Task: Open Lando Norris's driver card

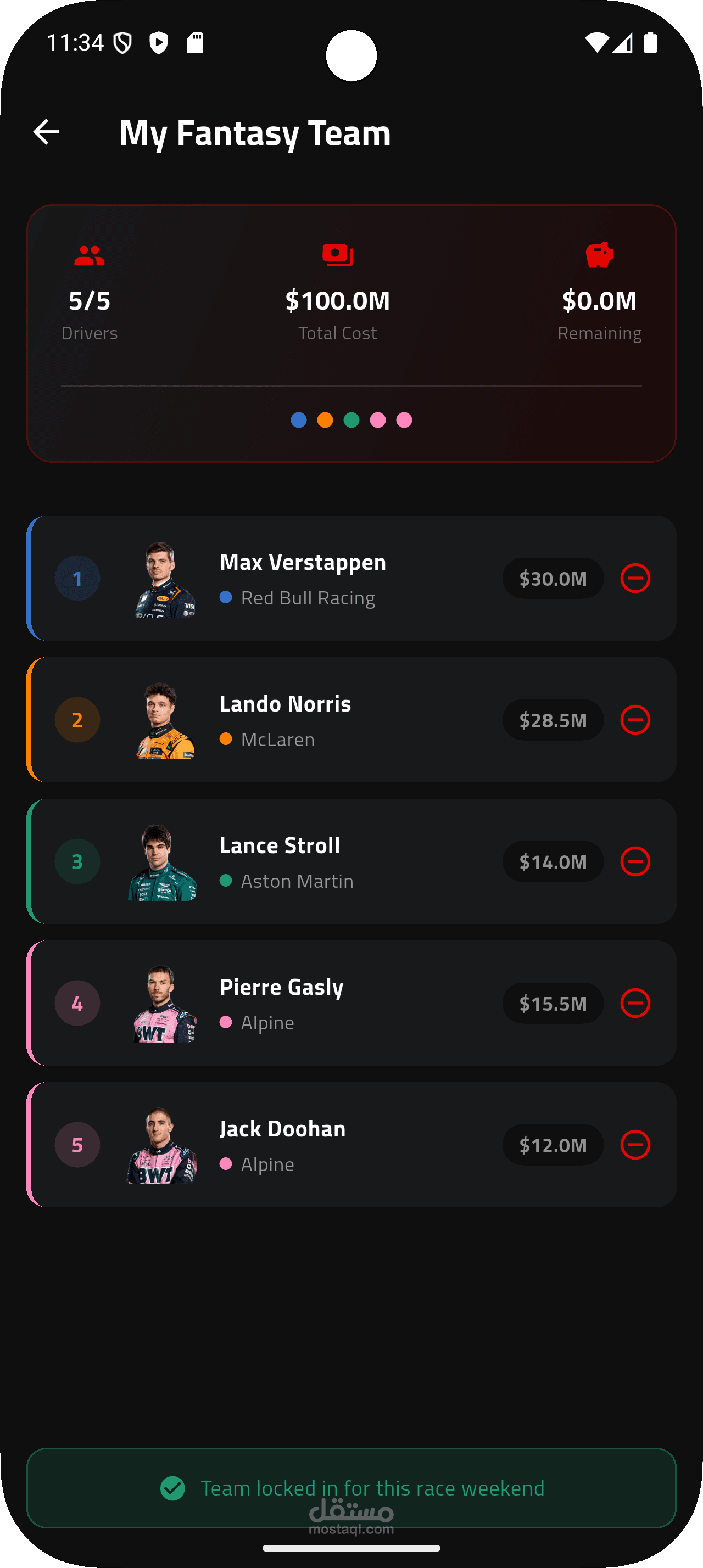Action: coord(351,720)
